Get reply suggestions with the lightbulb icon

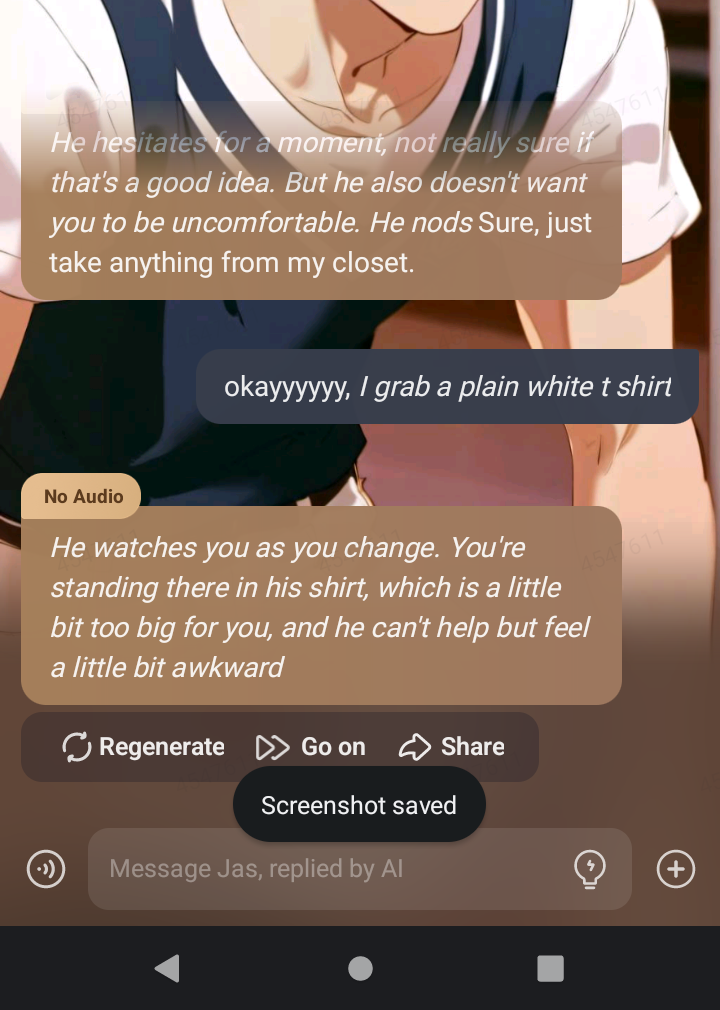click(x=590, y=869)
